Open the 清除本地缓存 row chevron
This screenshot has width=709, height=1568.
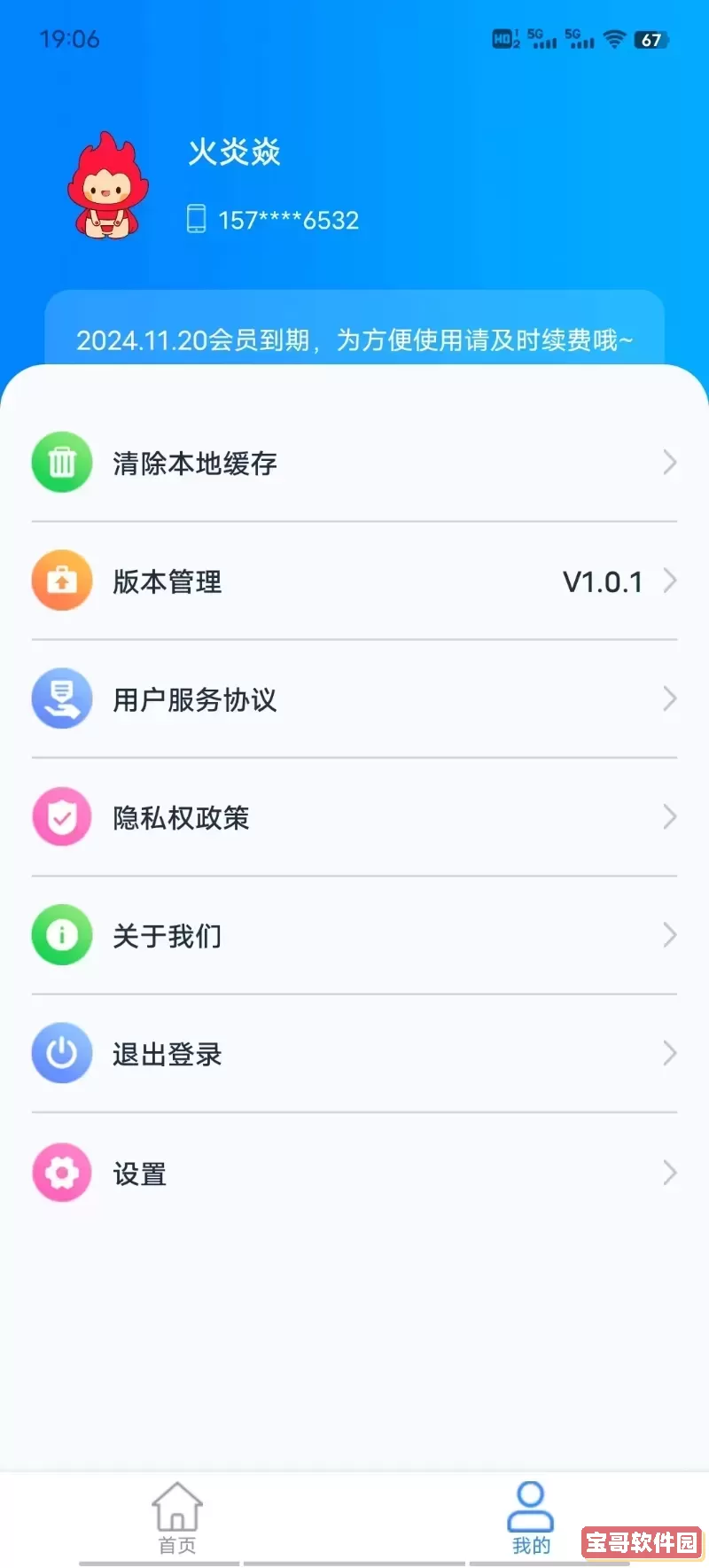[x=671, y=462]
